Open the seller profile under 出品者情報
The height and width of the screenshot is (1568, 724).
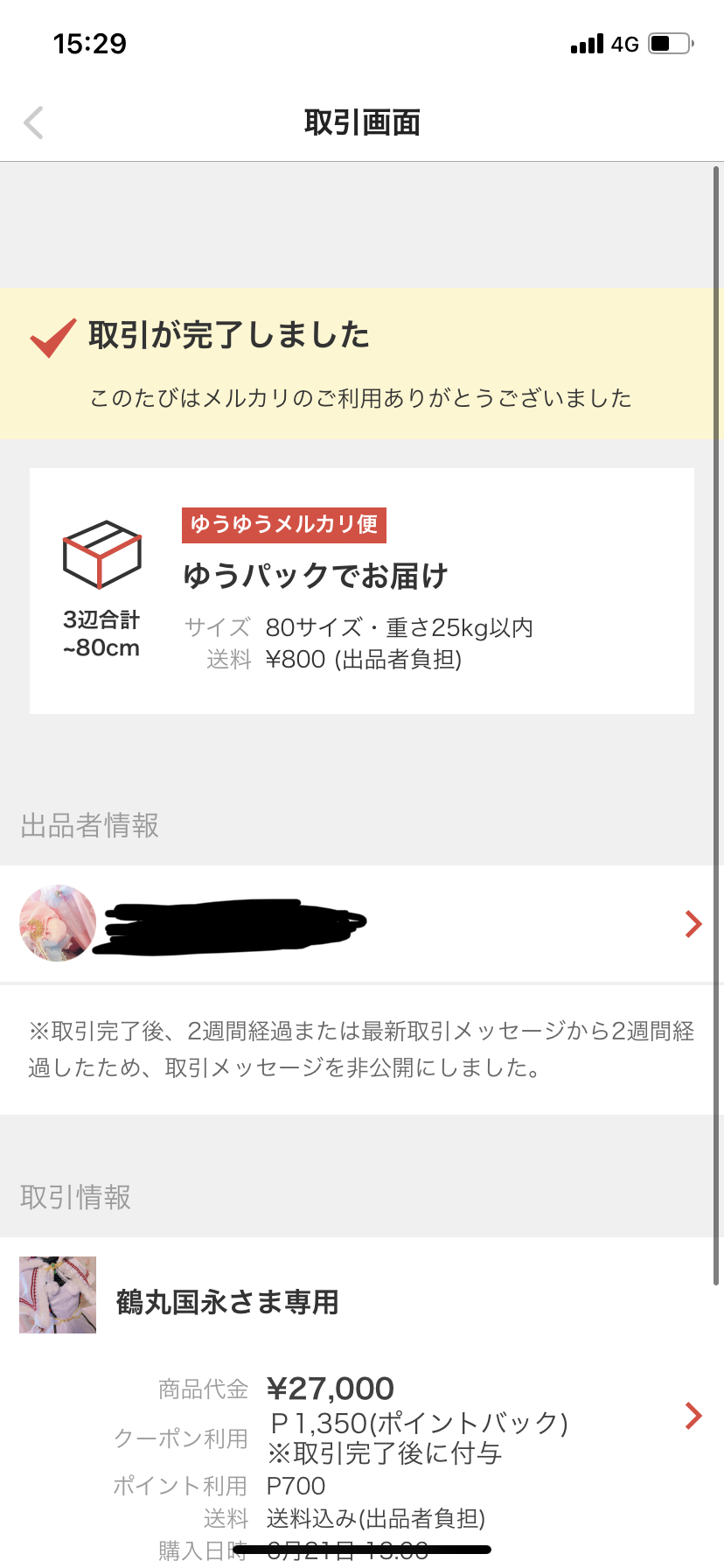tap(362, 924)
